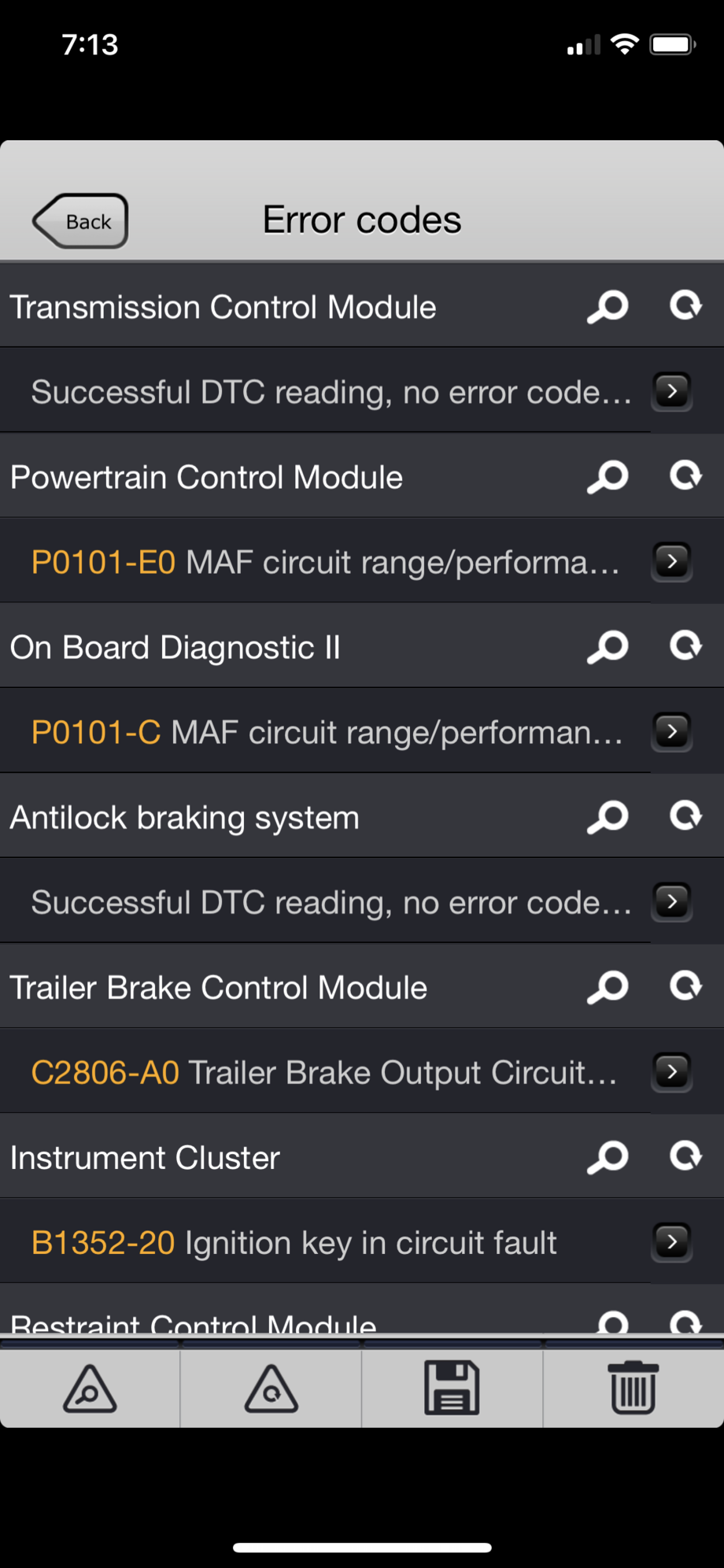Start a full diagnostic scan from toolbar
This screenshot has height=1568, width=724.
89,1388
